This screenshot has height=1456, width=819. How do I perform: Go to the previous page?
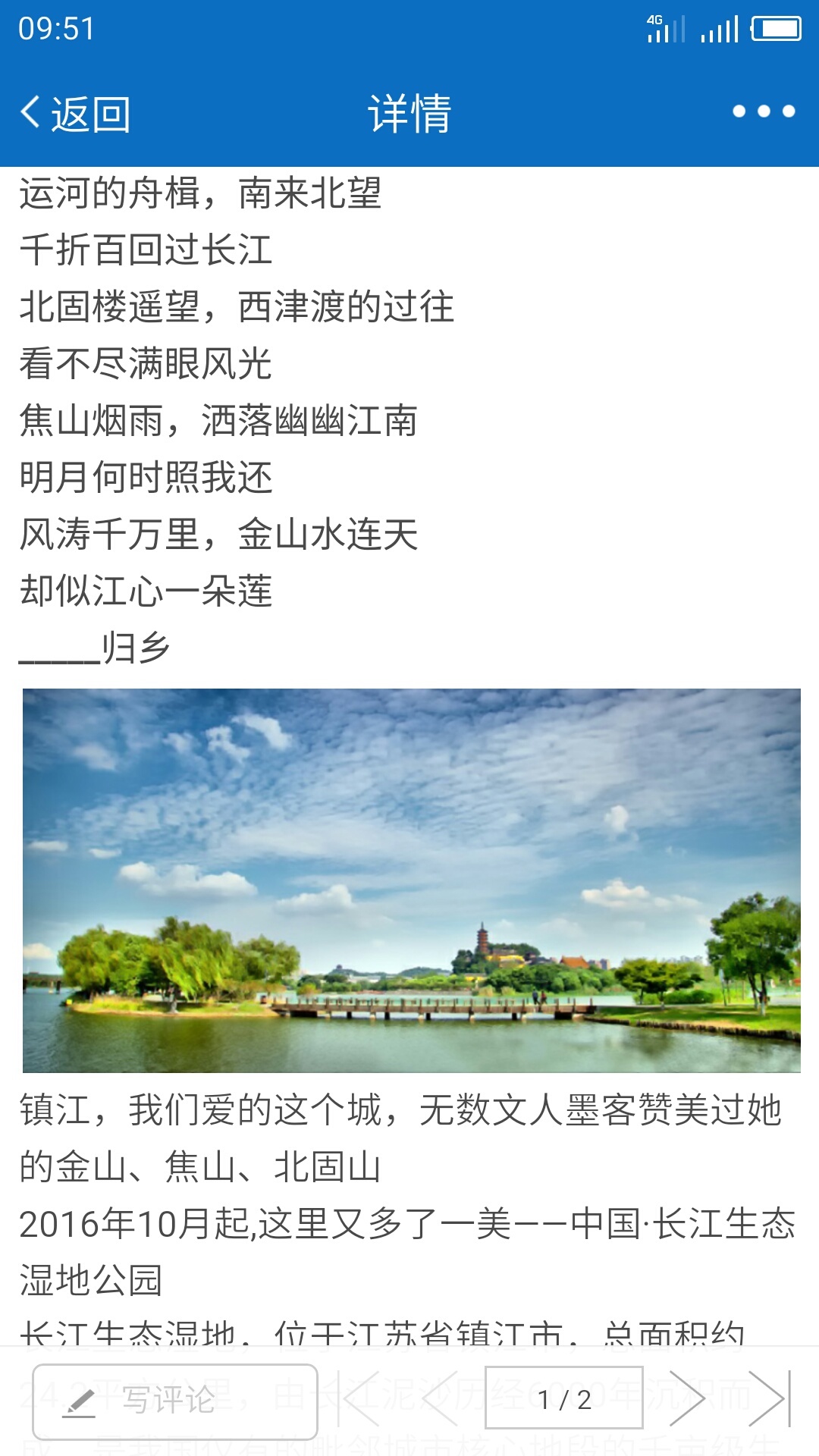click(441, 1398)
